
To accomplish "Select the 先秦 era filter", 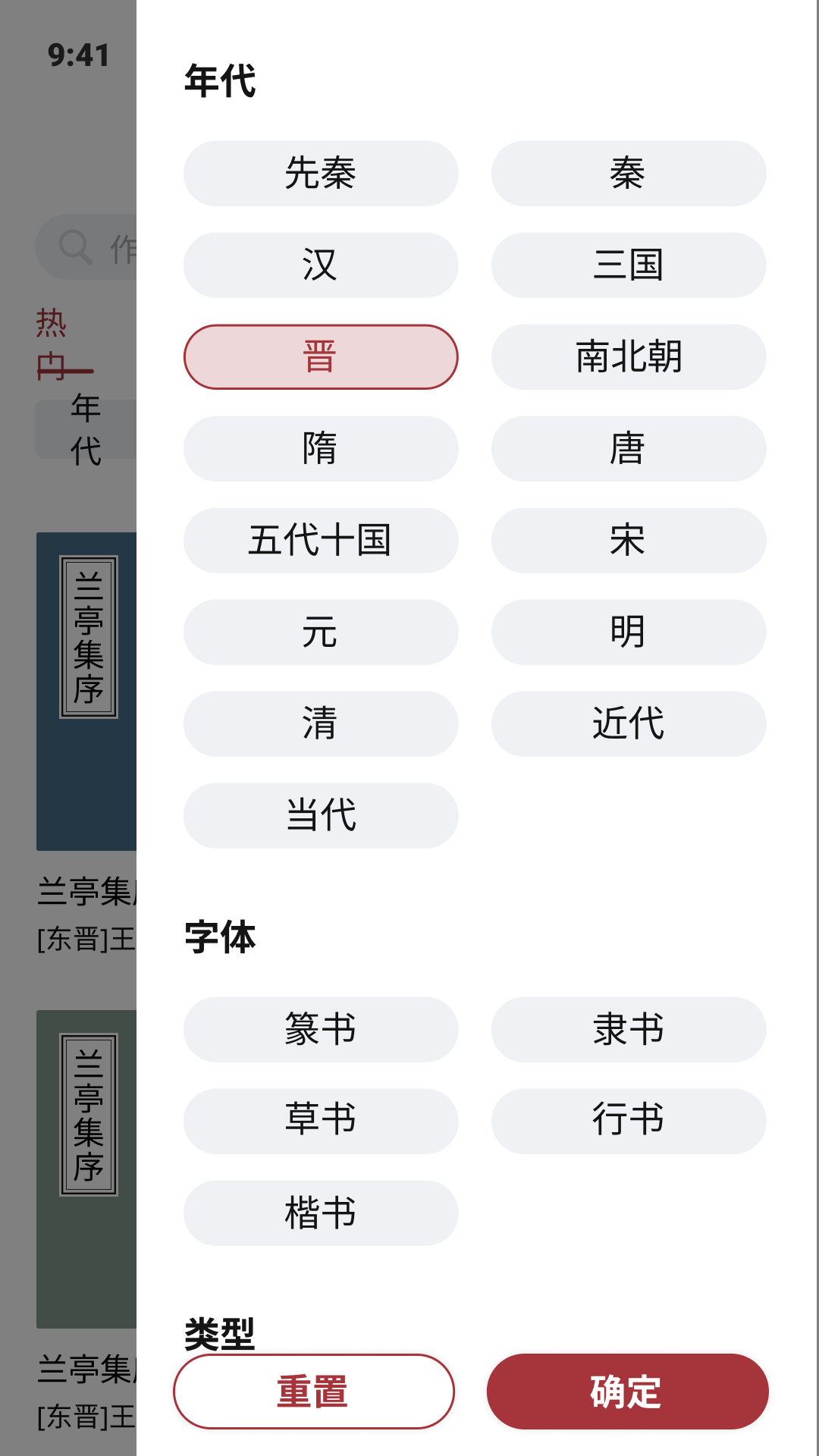I will (320, 173).
